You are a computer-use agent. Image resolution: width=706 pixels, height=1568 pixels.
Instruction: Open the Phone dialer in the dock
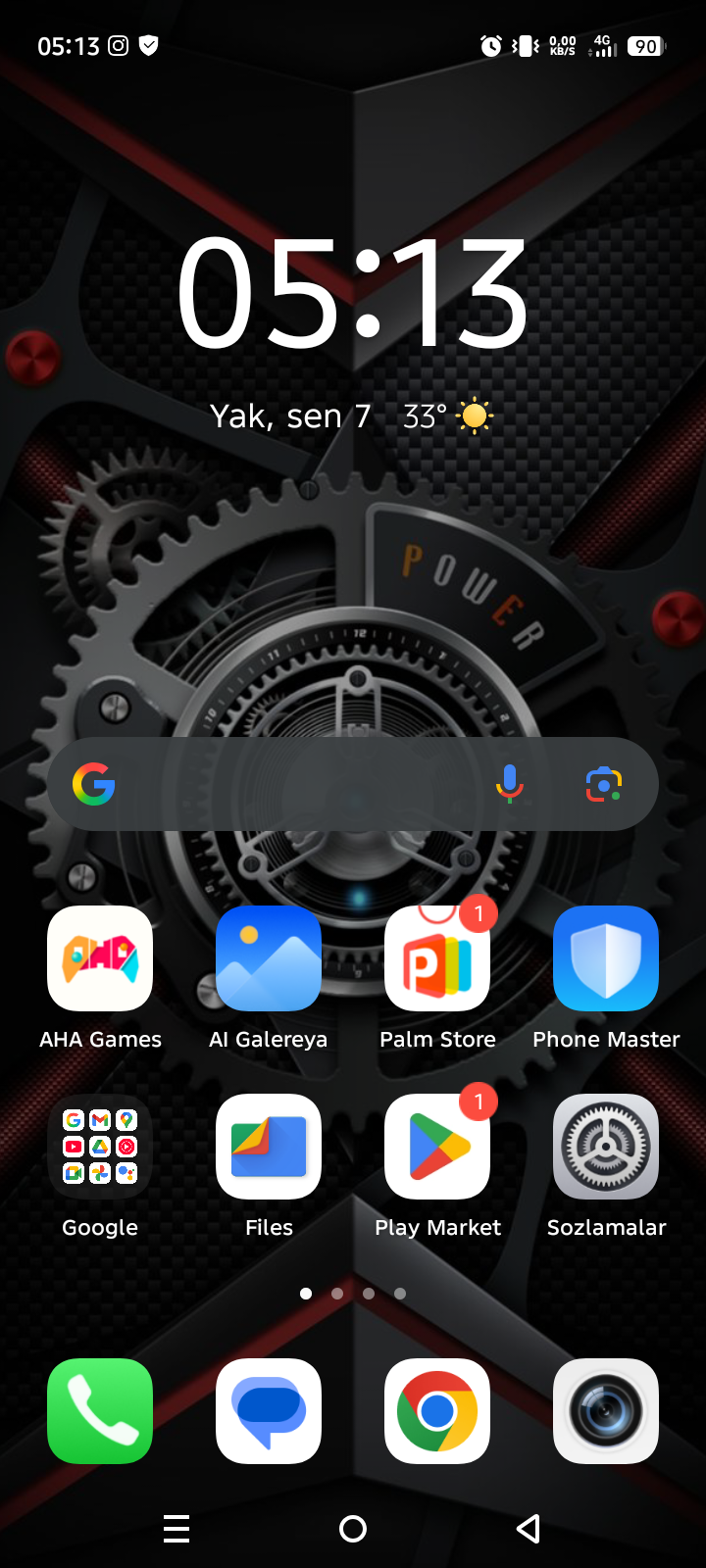(x=100, y=1411)
